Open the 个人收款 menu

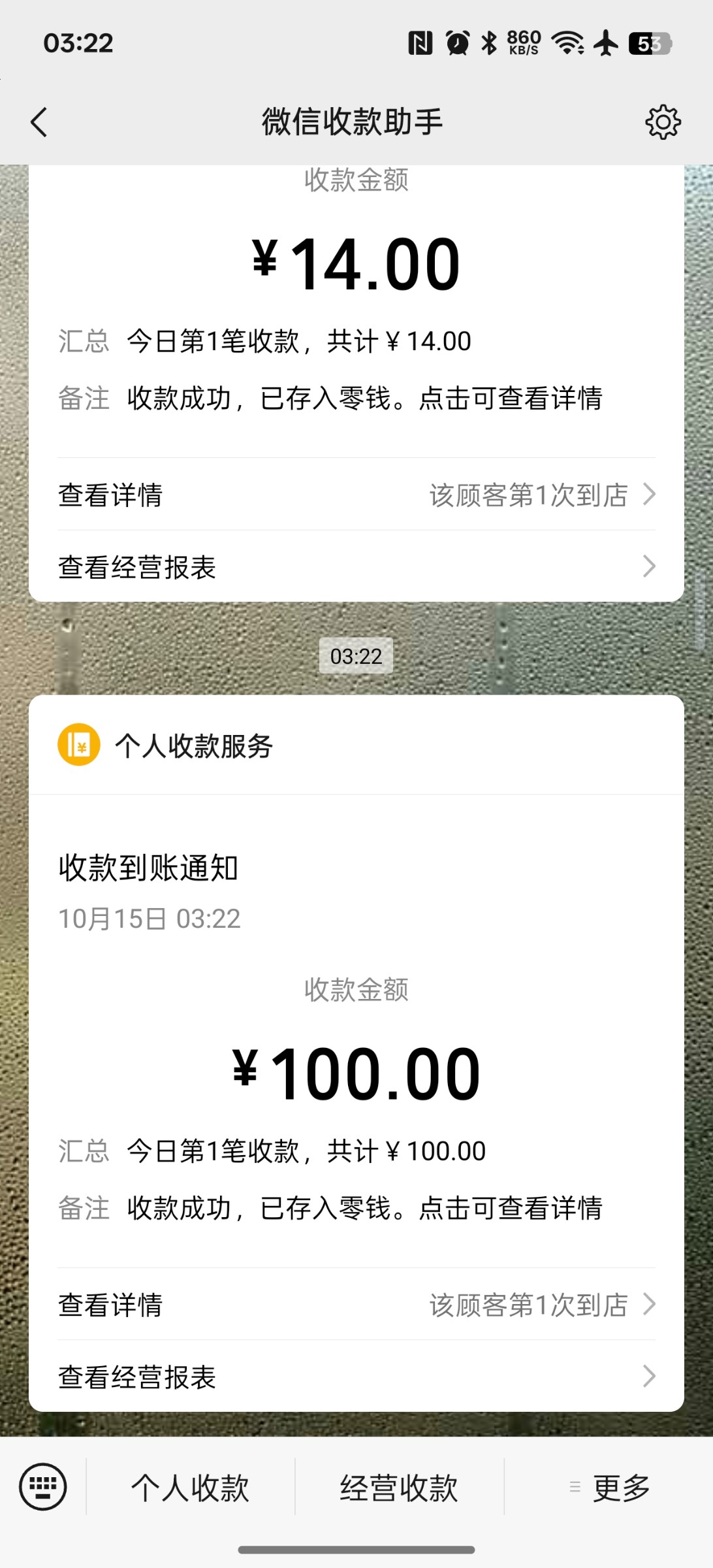190,1488
